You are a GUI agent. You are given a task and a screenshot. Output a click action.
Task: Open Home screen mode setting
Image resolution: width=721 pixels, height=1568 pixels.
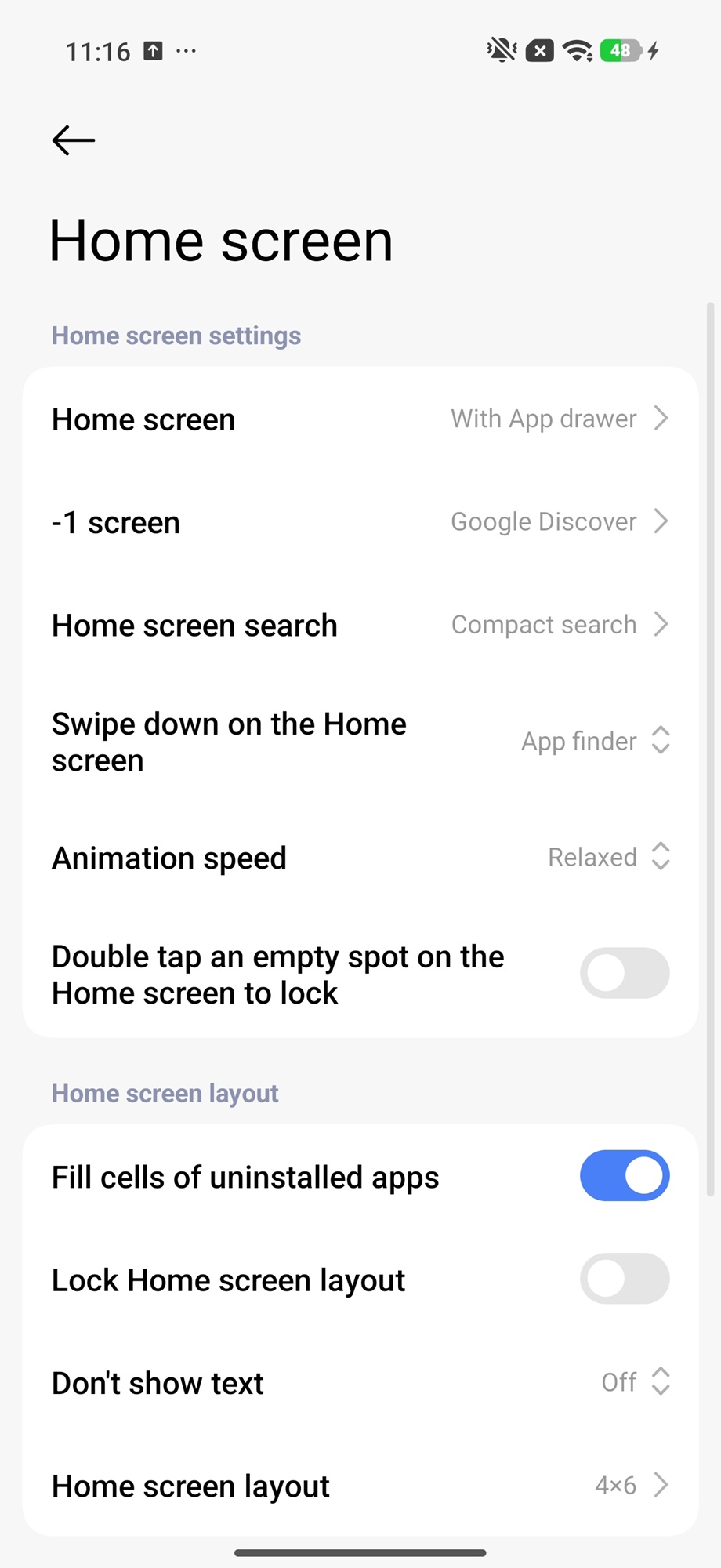point(360,419)
